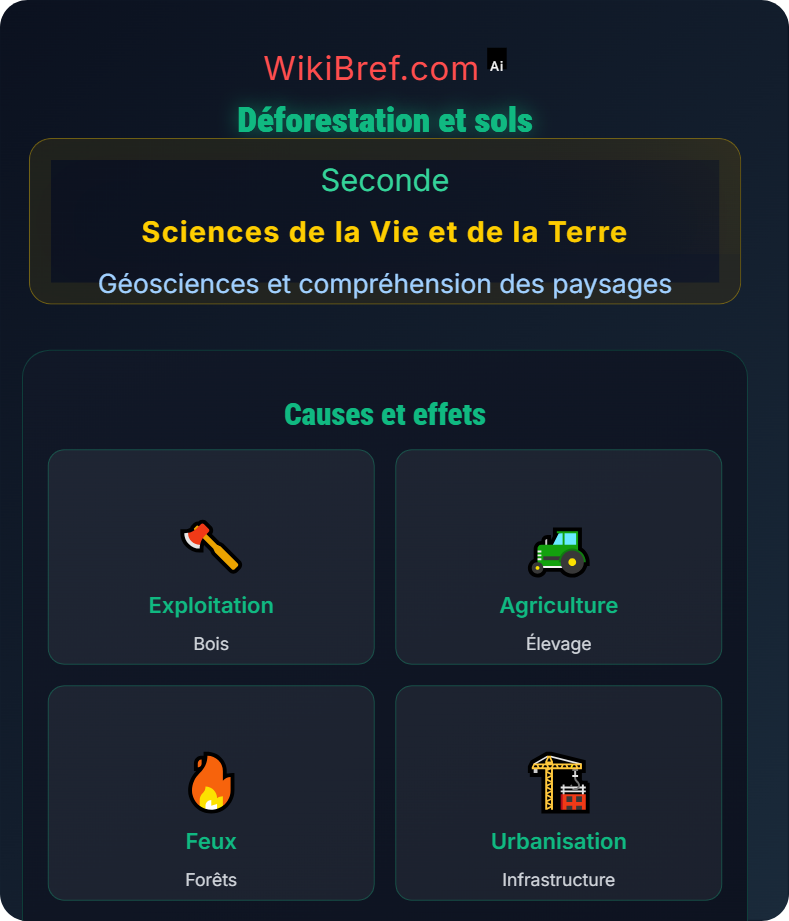Click the flame icon above Feux
Viewport: 789px width, 921px height.
[x=211, y=783]
